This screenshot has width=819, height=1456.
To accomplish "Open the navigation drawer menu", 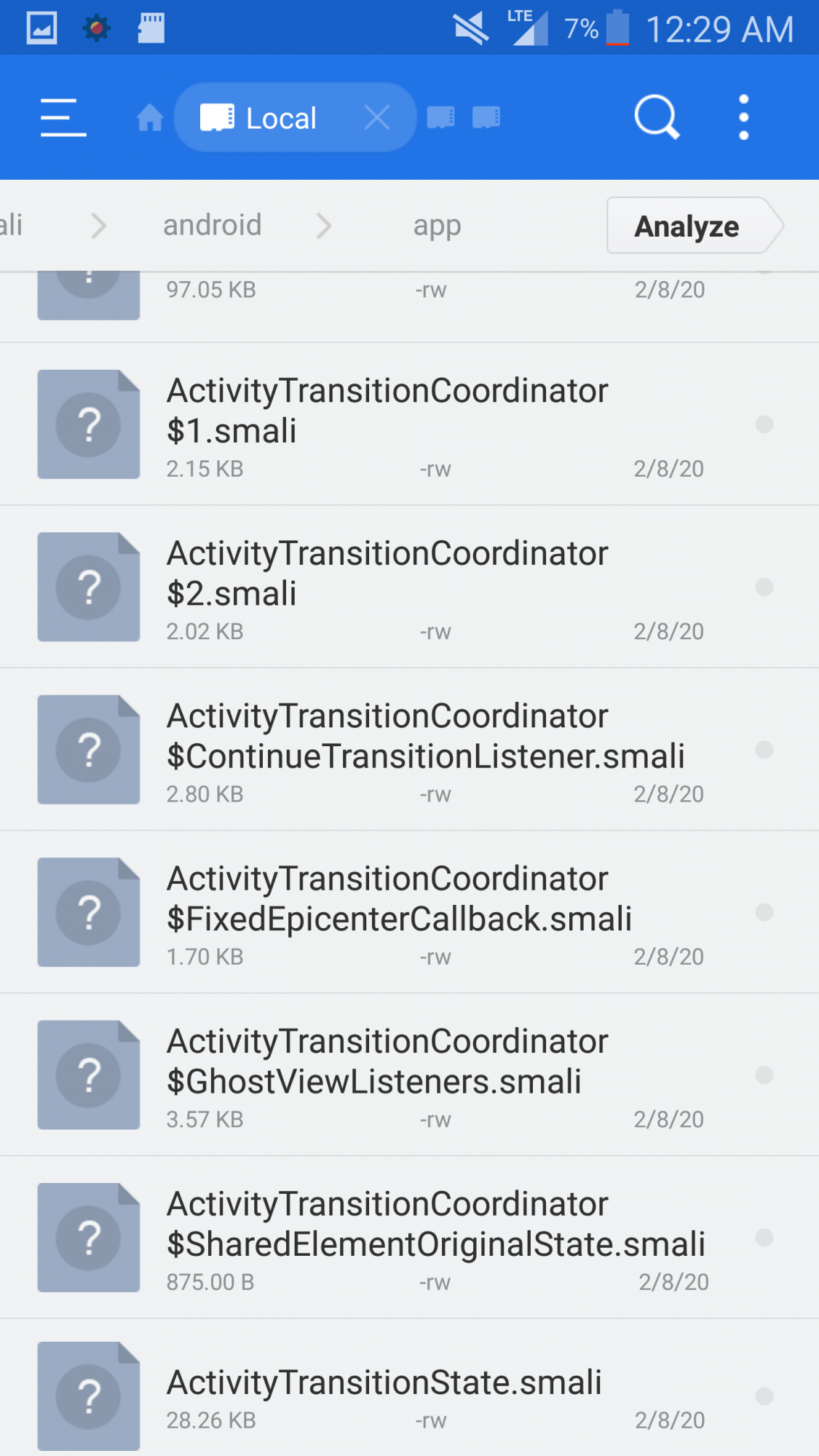I will (63, 116).
